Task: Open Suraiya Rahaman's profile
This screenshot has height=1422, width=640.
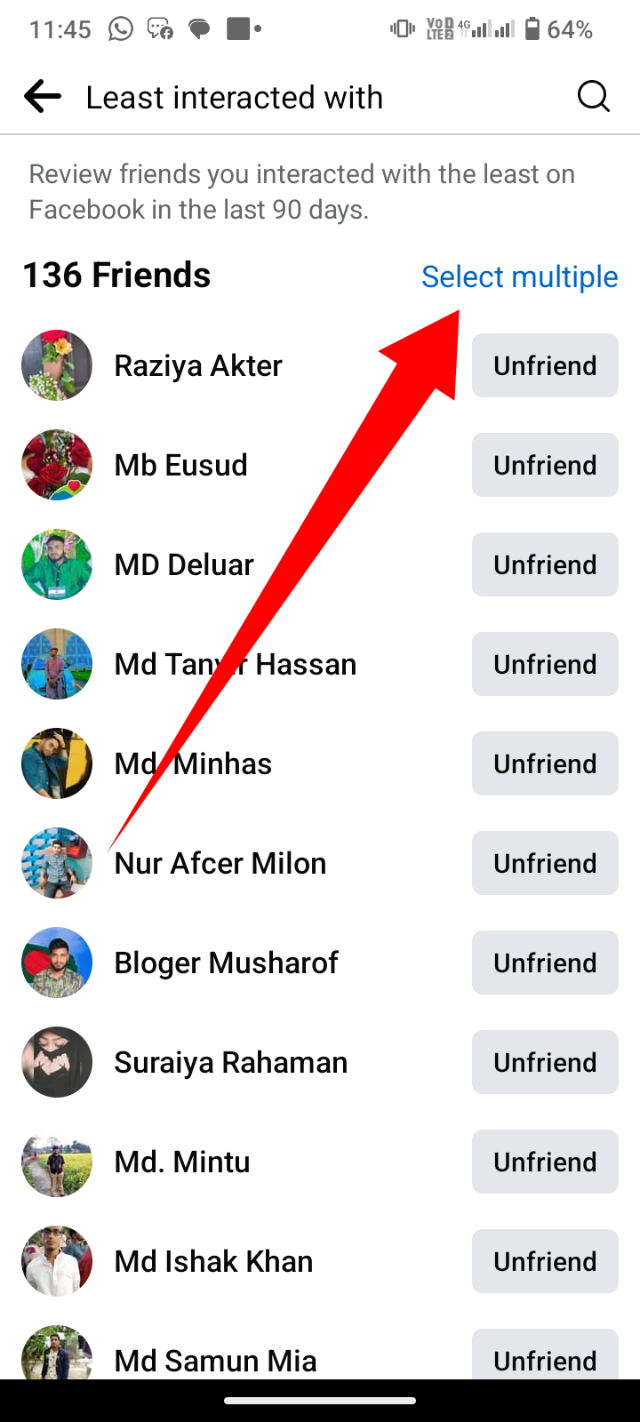Action: 231,1062
